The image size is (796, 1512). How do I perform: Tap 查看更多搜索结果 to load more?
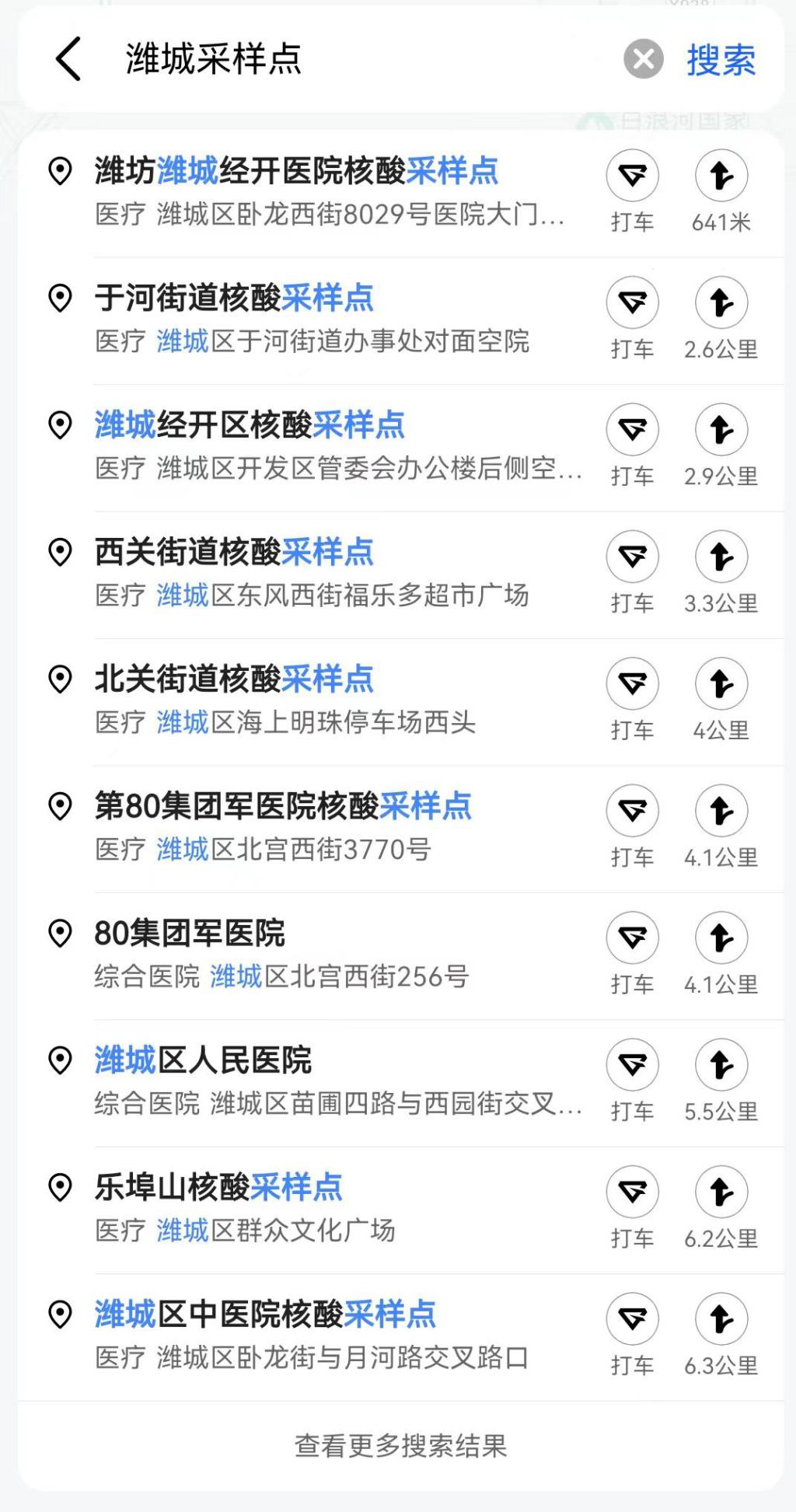click(400, 1446)
